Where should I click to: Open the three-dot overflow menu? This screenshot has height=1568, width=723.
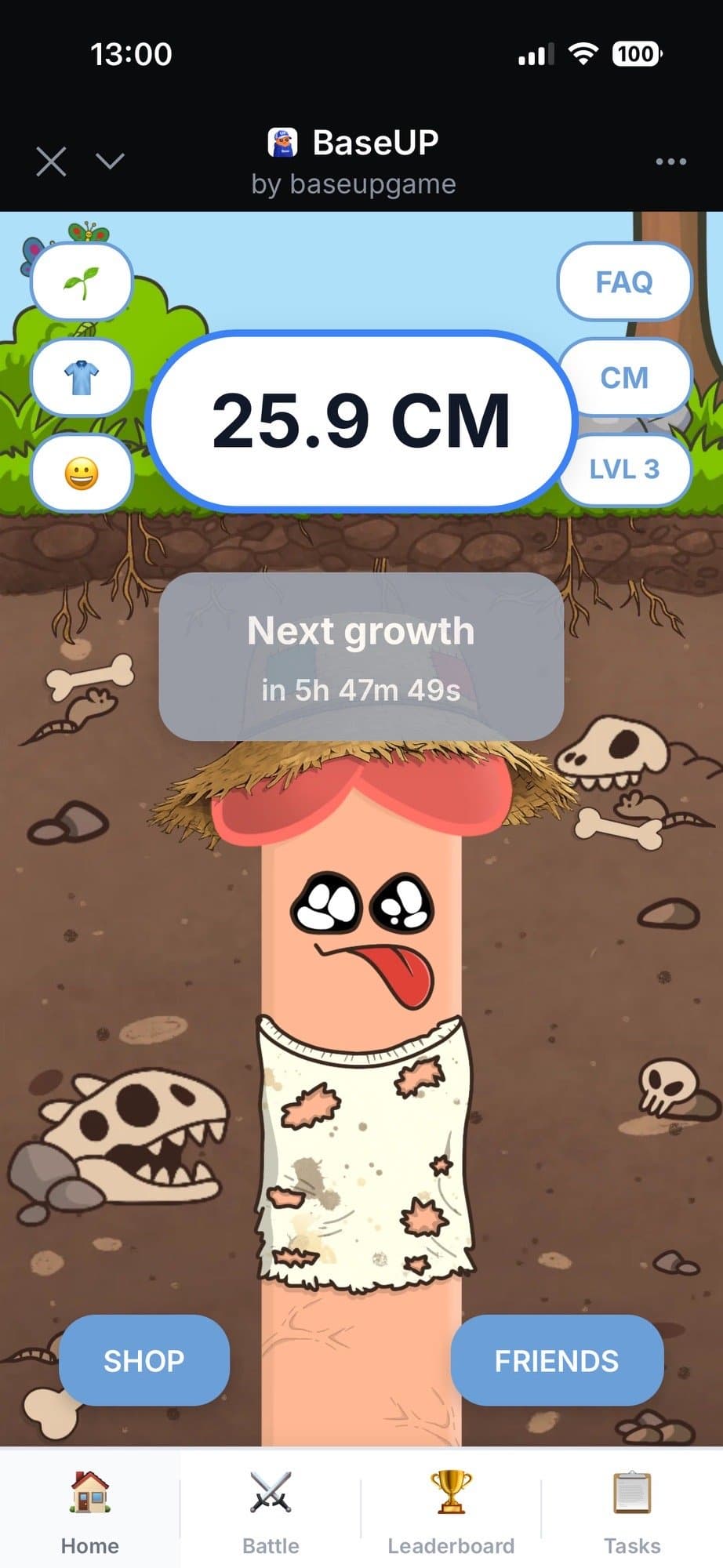pyautogui.click(x=670, y=162)
